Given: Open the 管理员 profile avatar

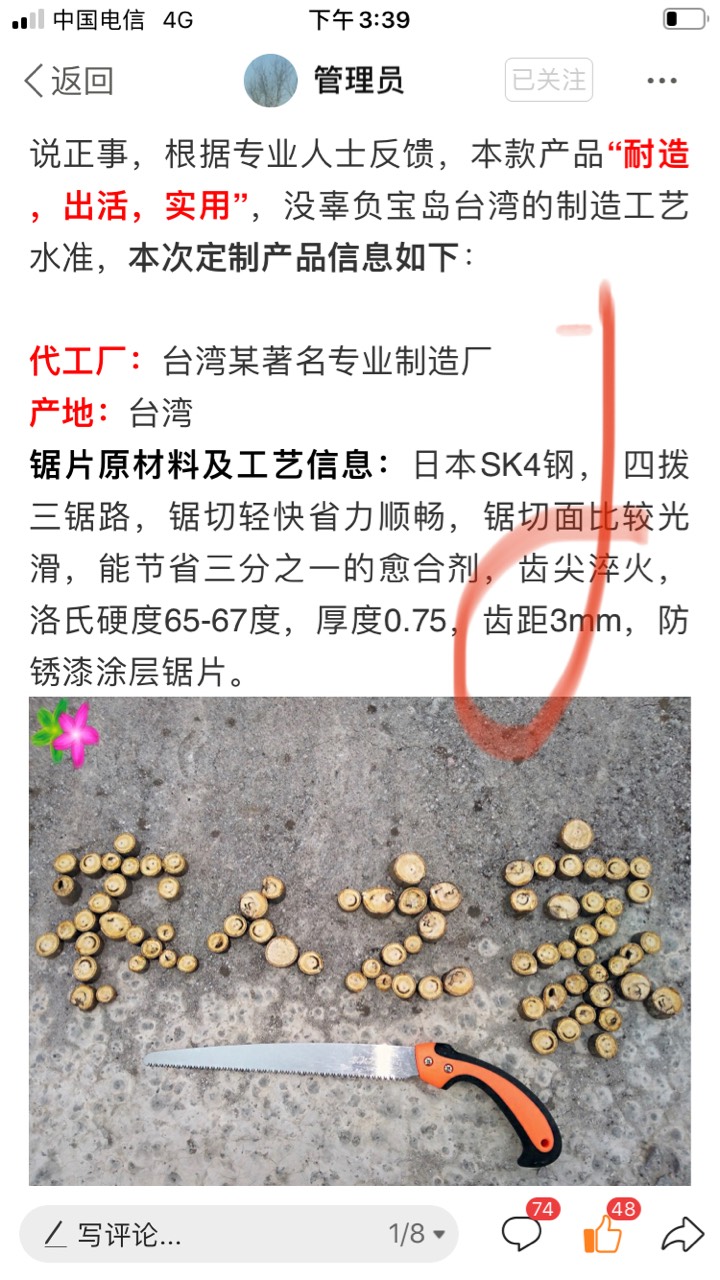Looking at the screenshot, I should [271, 81].
